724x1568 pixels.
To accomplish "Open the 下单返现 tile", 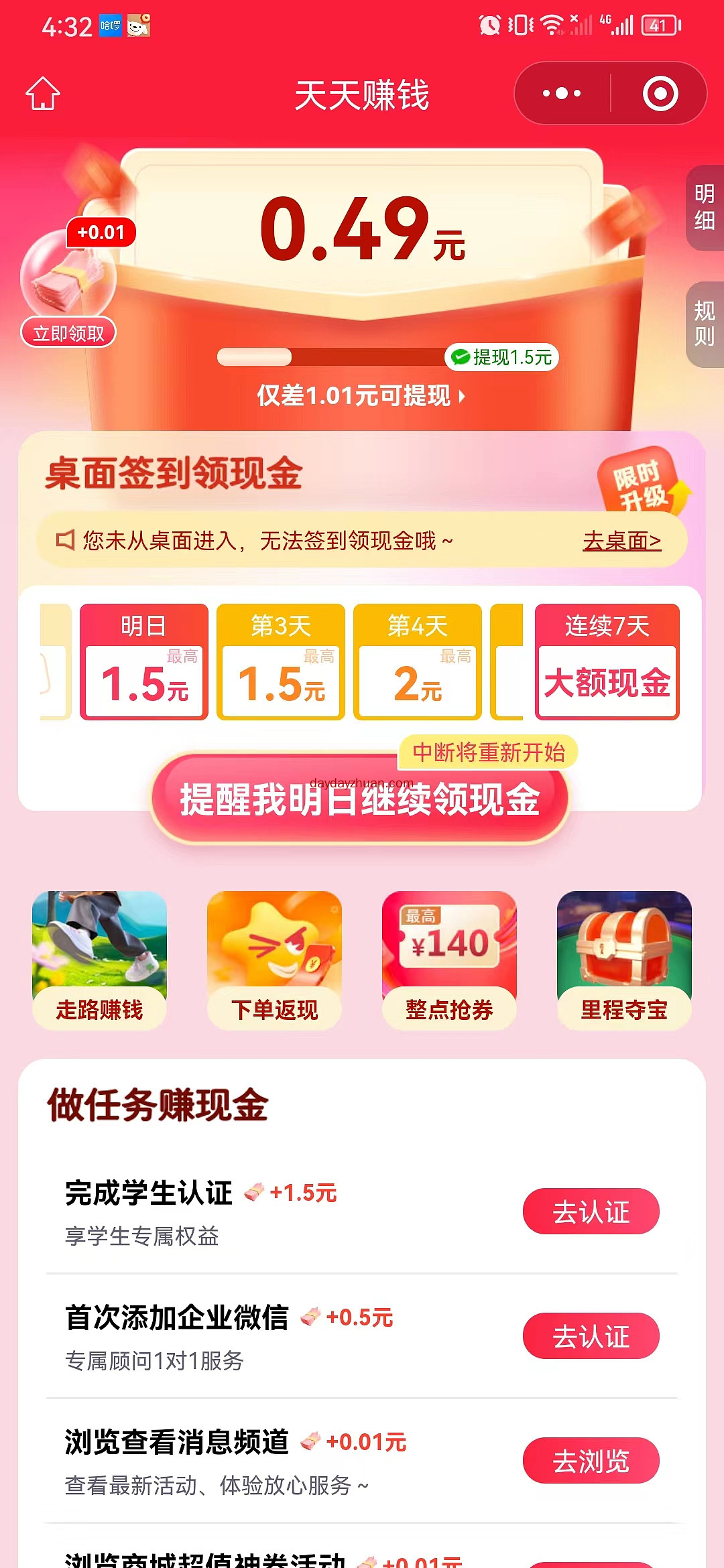I will 274,960.
